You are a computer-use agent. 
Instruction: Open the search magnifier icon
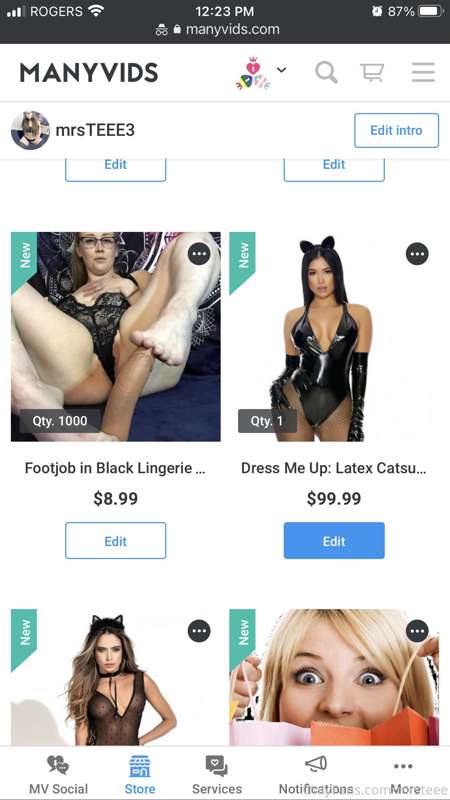point(326,72)
